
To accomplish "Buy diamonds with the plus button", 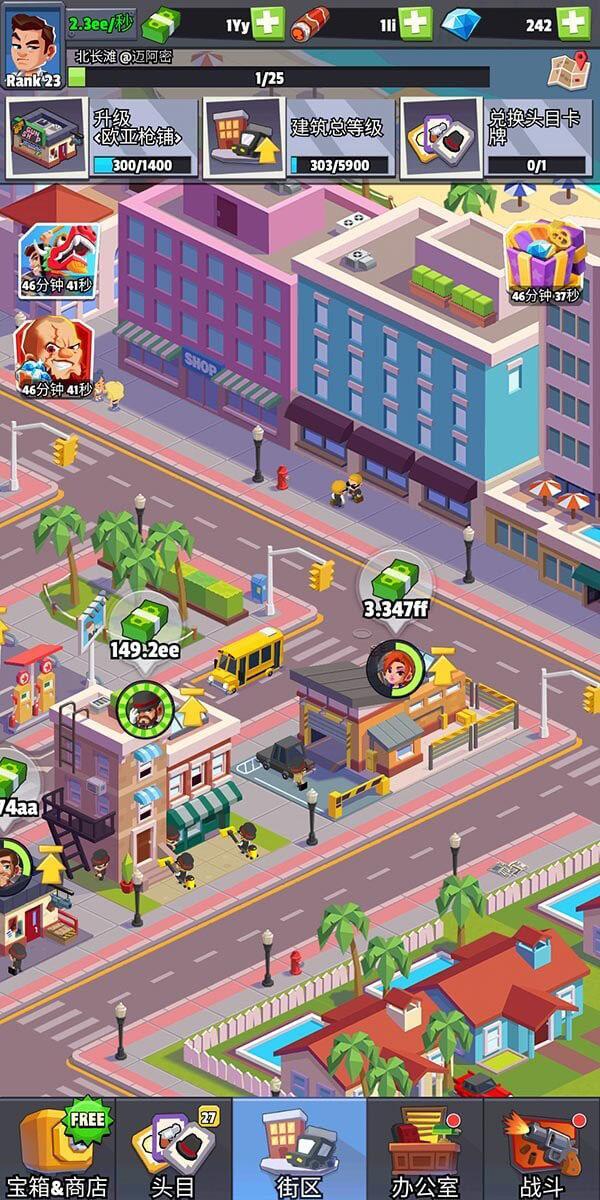I will tap(572, 22).
